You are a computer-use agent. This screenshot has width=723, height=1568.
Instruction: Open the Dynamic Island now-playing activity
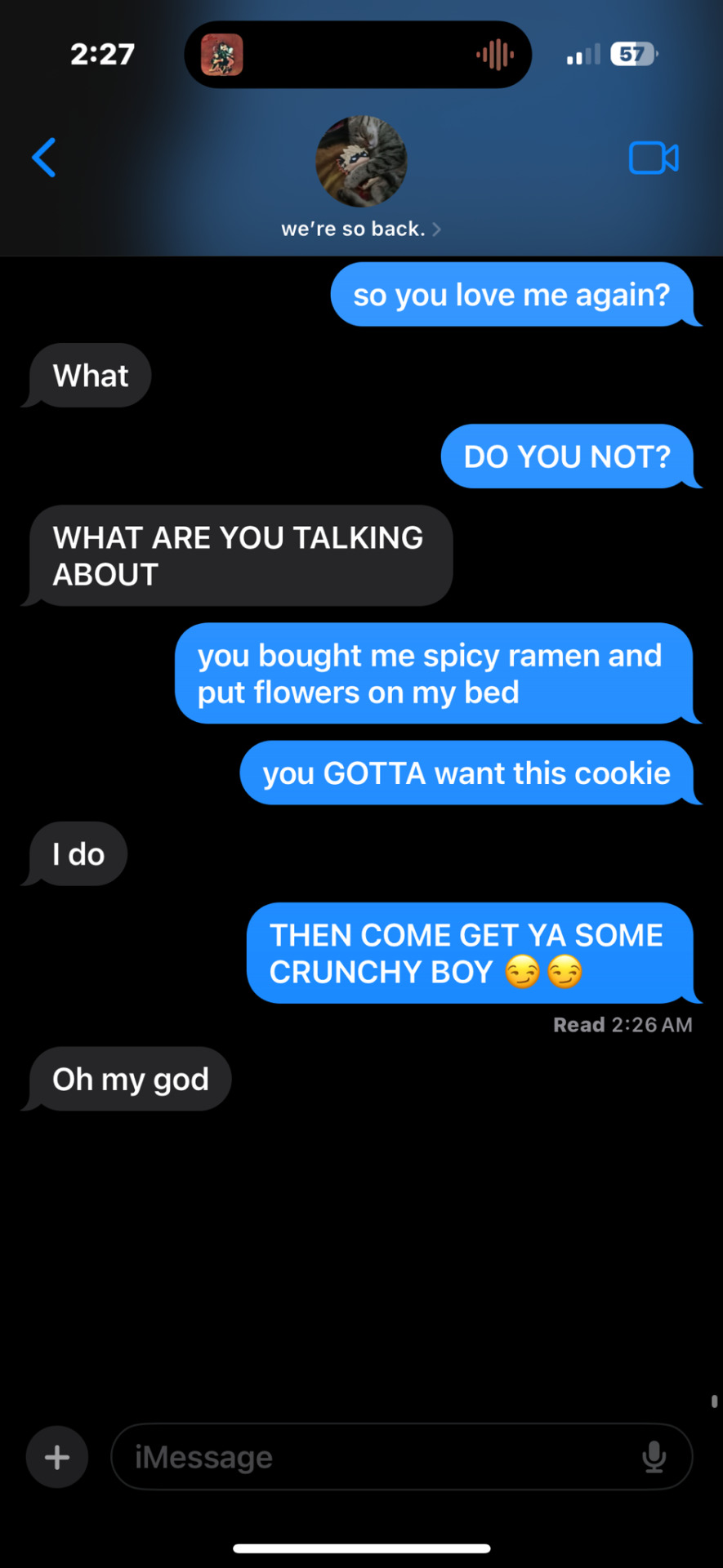pos(358,55)
